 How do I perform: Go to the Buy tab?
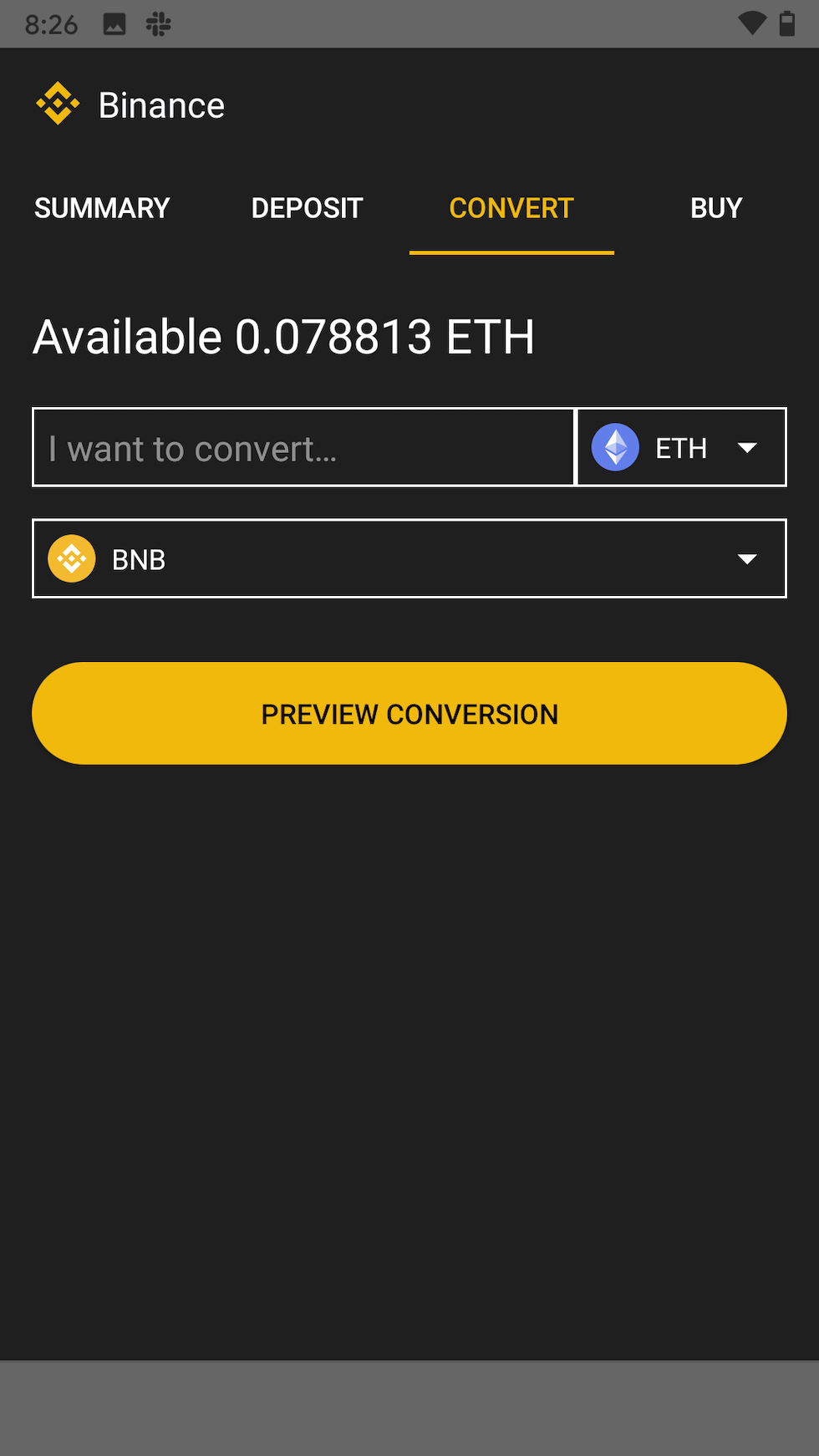pyautogui.click(x=716, y=208)
